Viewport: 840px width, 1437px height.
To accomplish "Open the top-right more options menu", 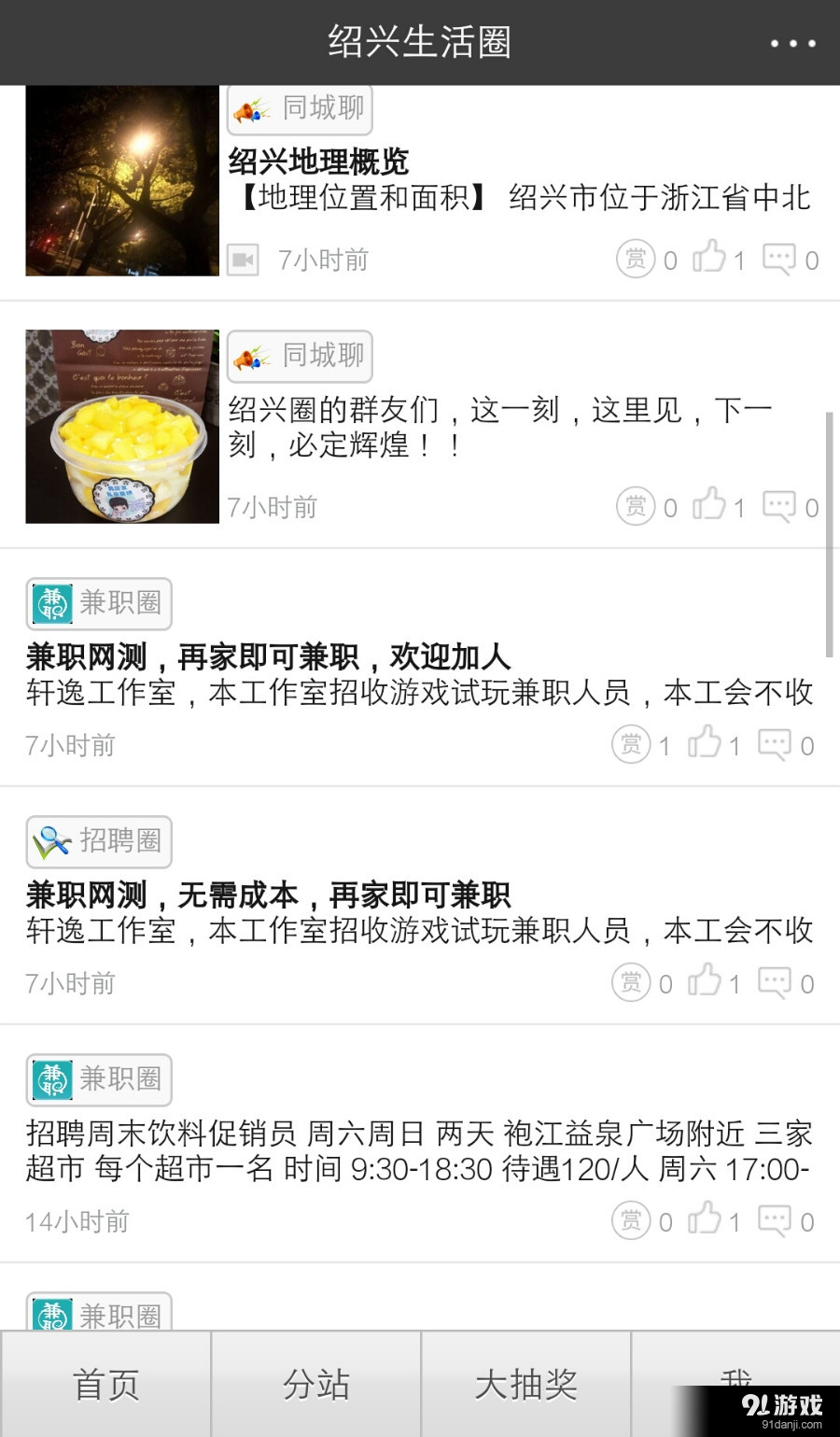I will pyautogui.click(x=791, y=42).
